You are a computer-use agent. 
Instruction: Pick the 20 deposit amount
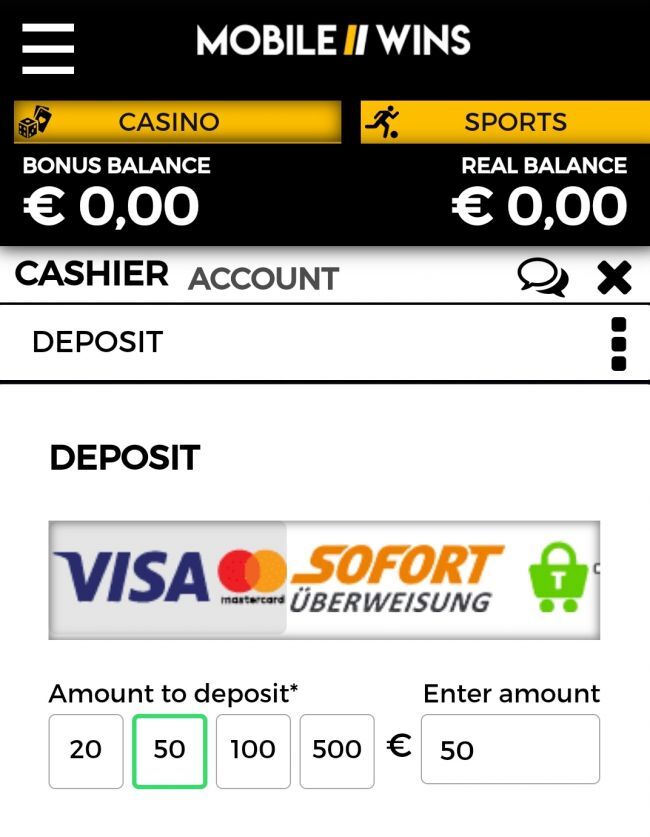coord(86,749)
